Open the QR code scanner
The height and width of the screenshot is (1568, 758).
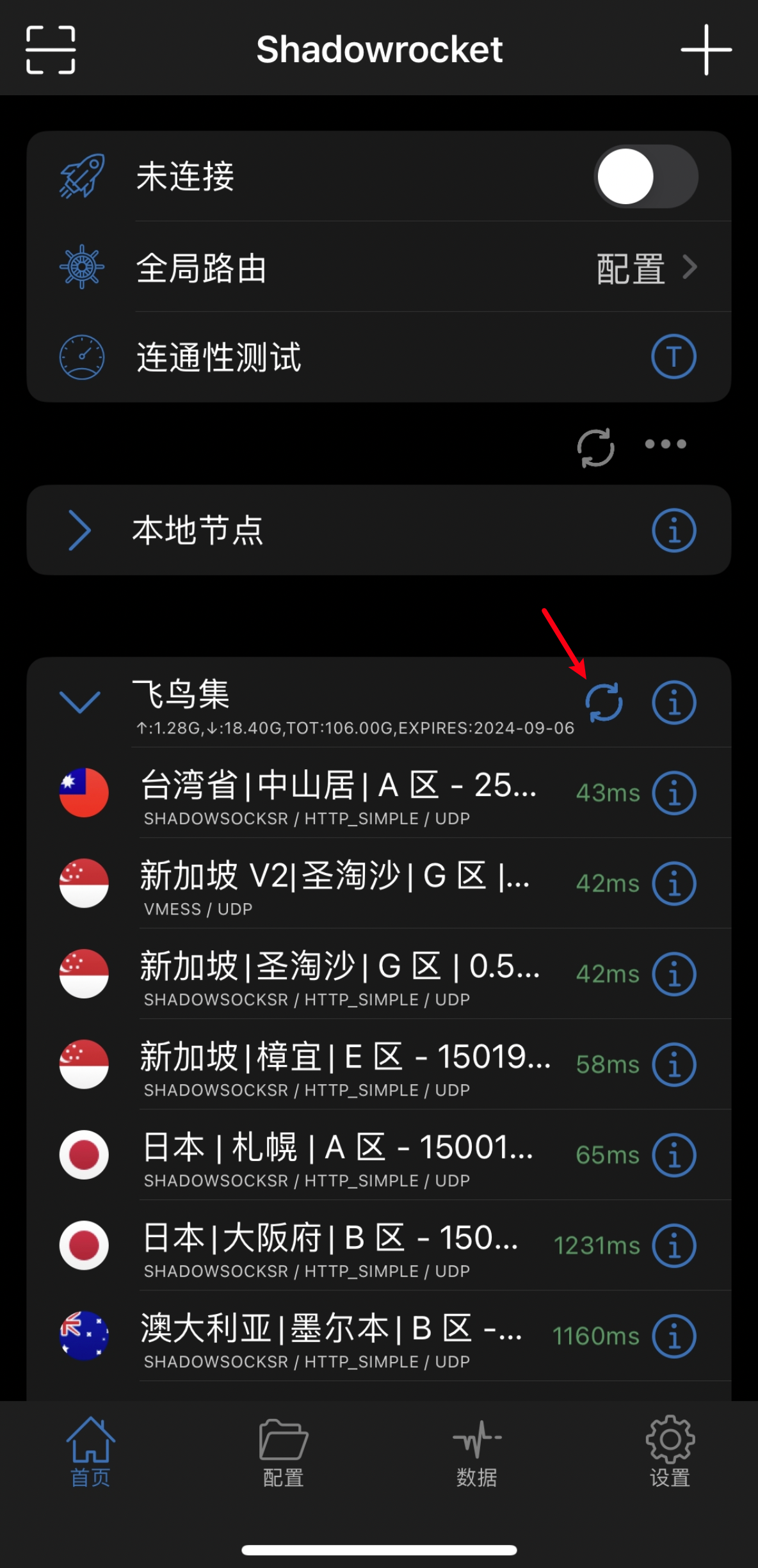pyautogui.click(x=51, y=50)
